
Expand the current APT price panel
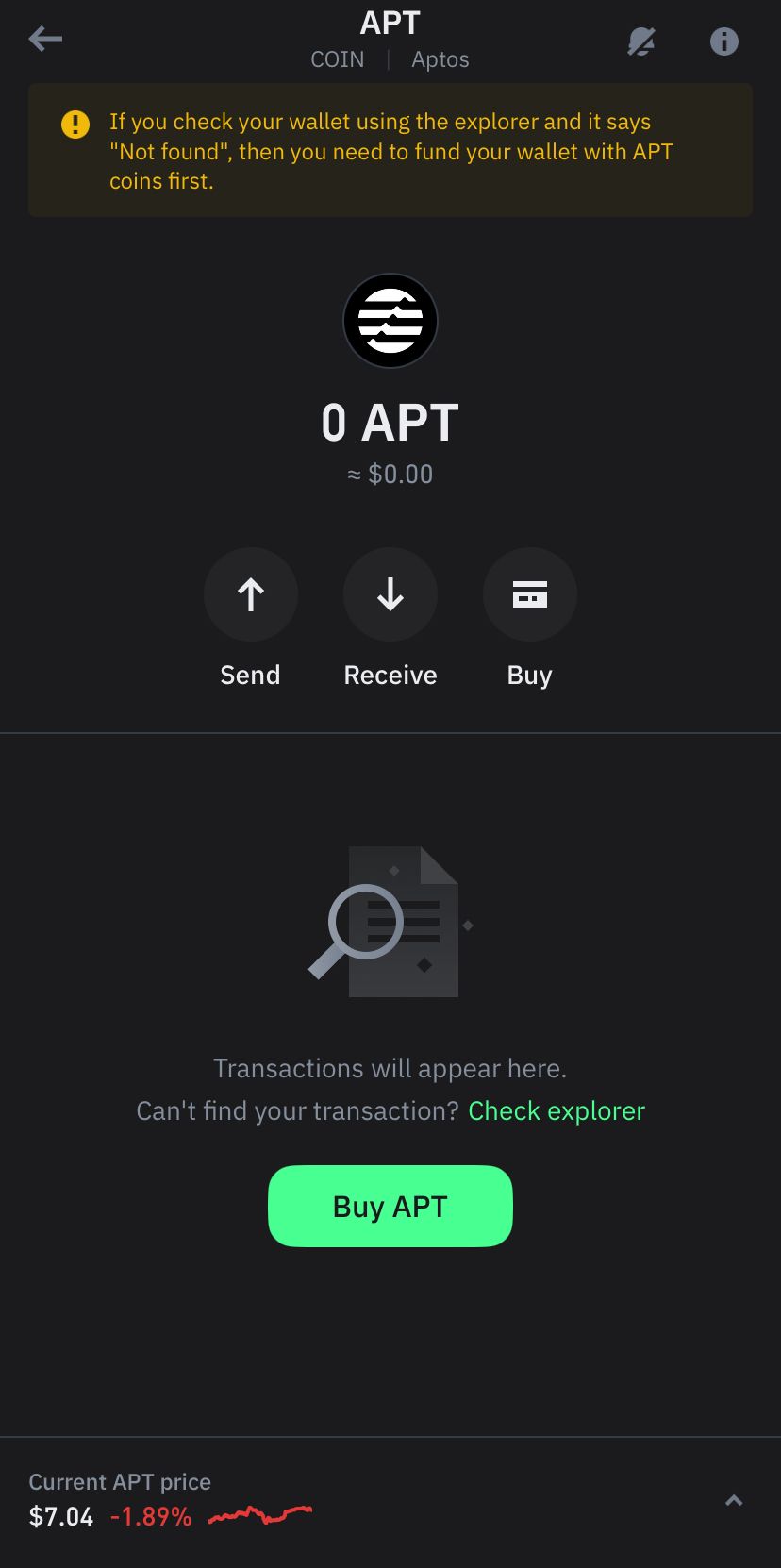pyautogui.click(x=734, y=1500)
